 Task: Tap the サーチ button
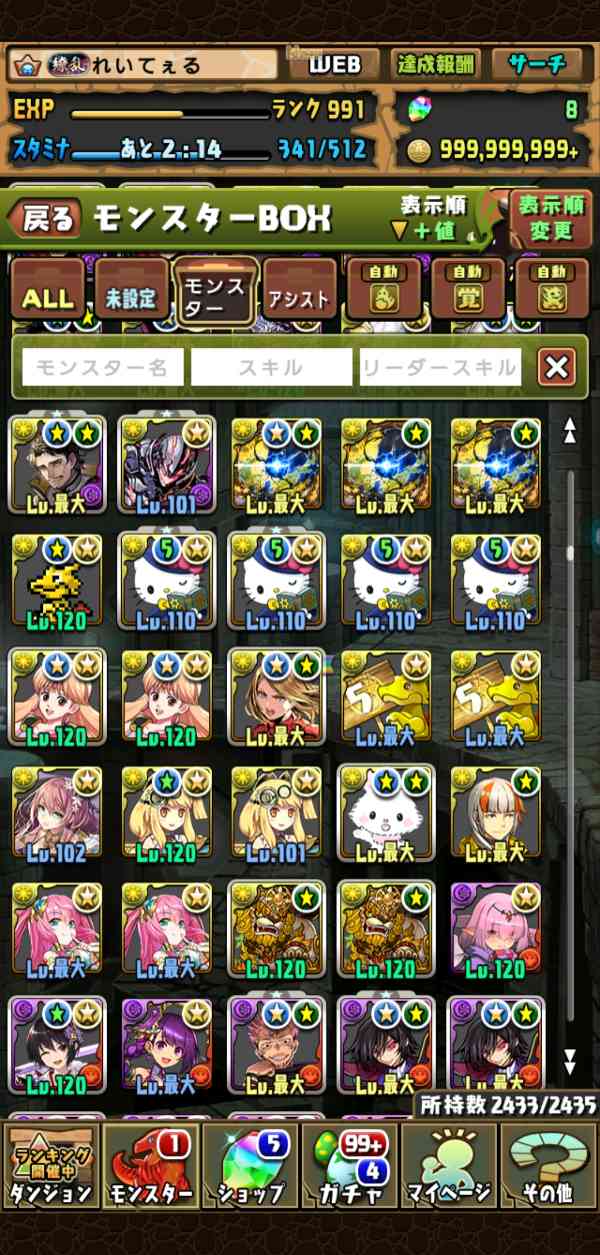536,66
